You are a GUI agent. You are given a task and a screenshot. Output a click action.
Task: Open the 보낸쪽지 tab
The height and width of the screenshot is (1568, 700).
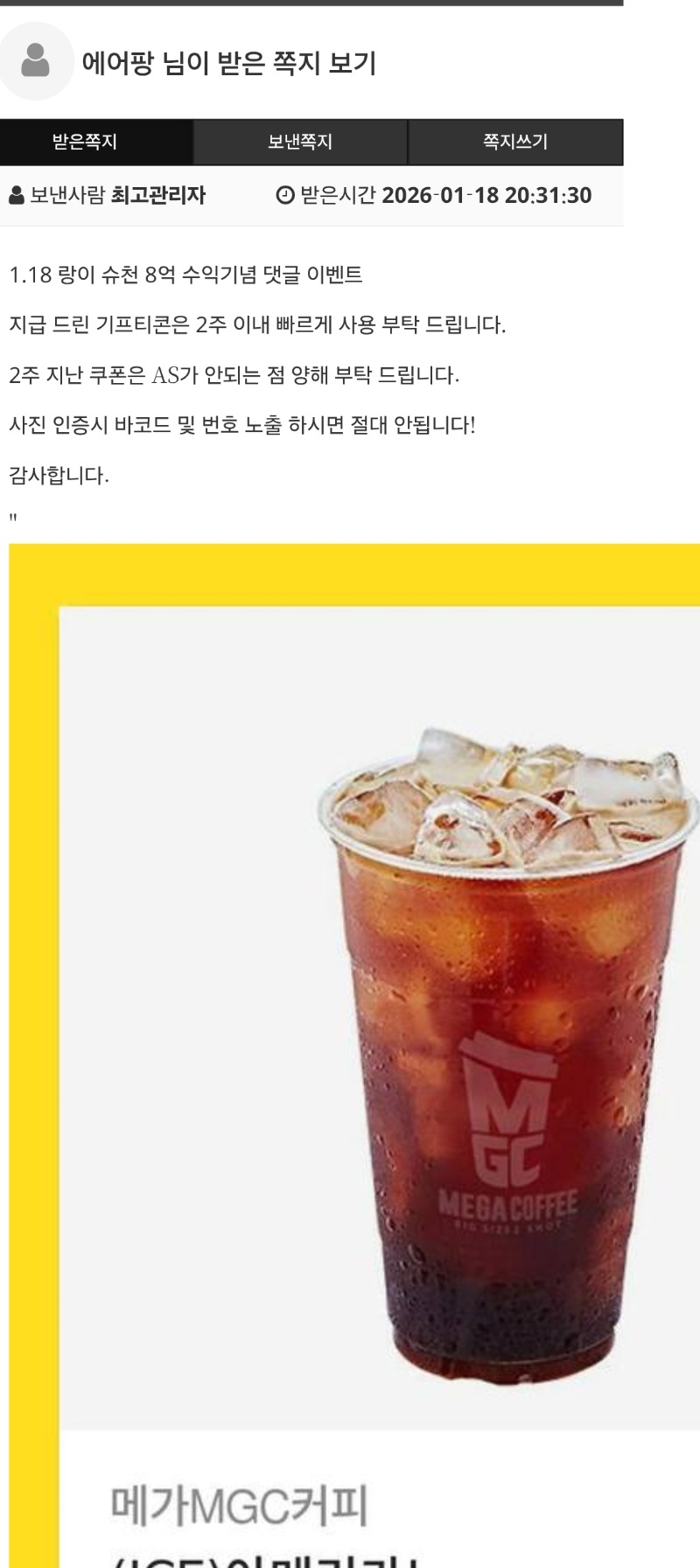tap(300, 142)
